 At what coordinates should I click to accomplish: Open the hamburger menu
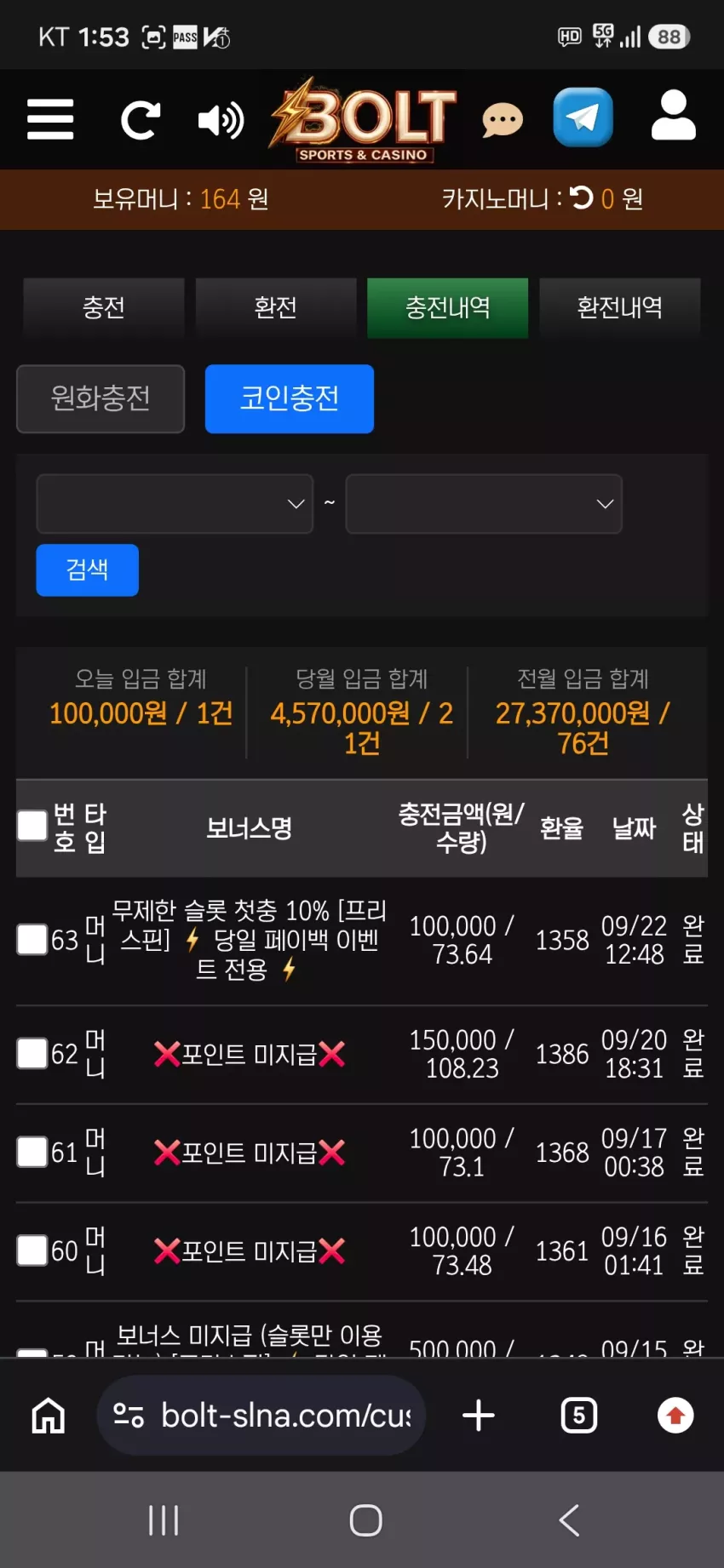tap(50, 118)
